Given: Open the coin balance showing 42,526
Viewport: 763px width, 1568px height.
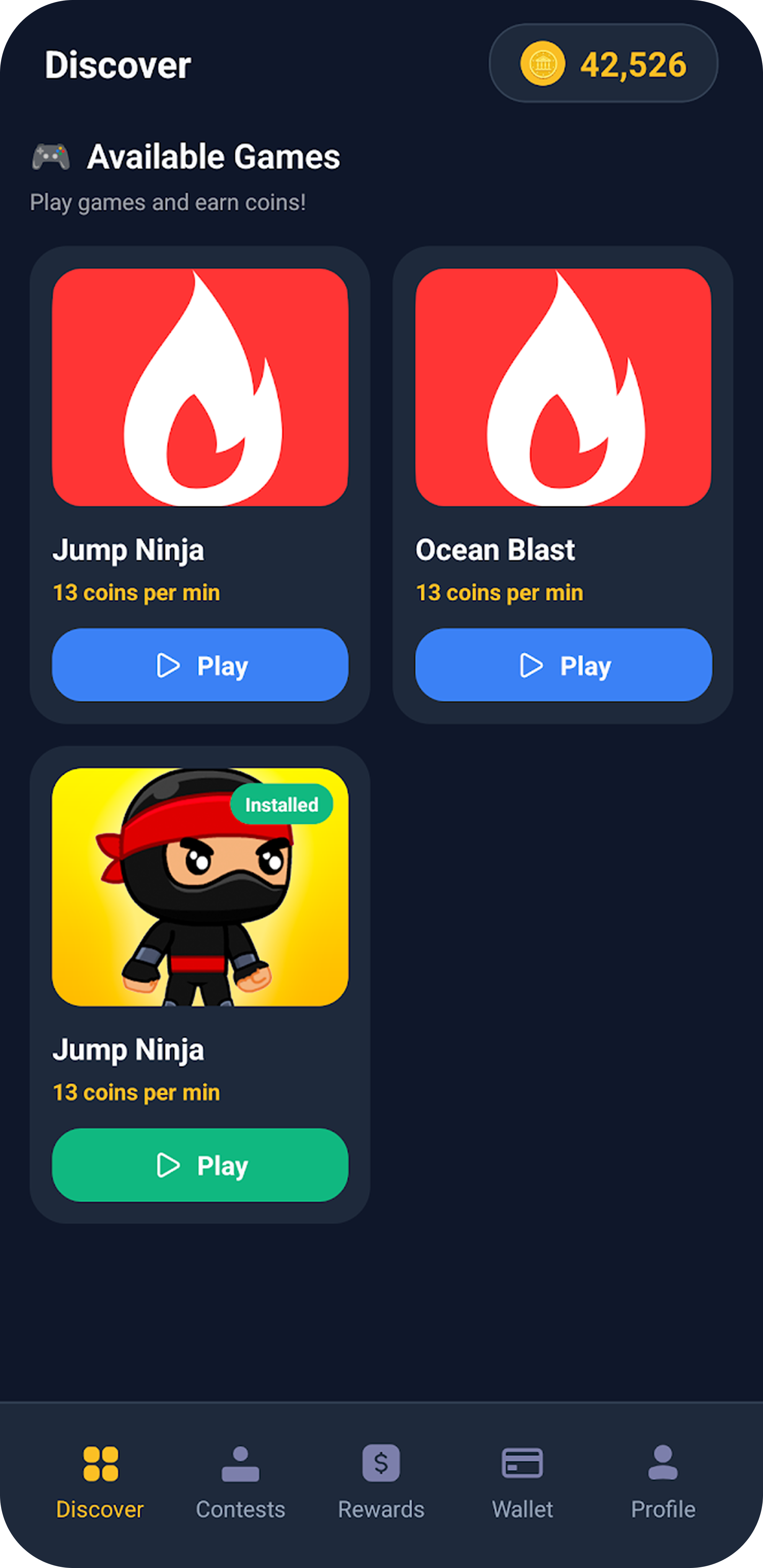Looking at the screenshot, I should coord(603,63).
